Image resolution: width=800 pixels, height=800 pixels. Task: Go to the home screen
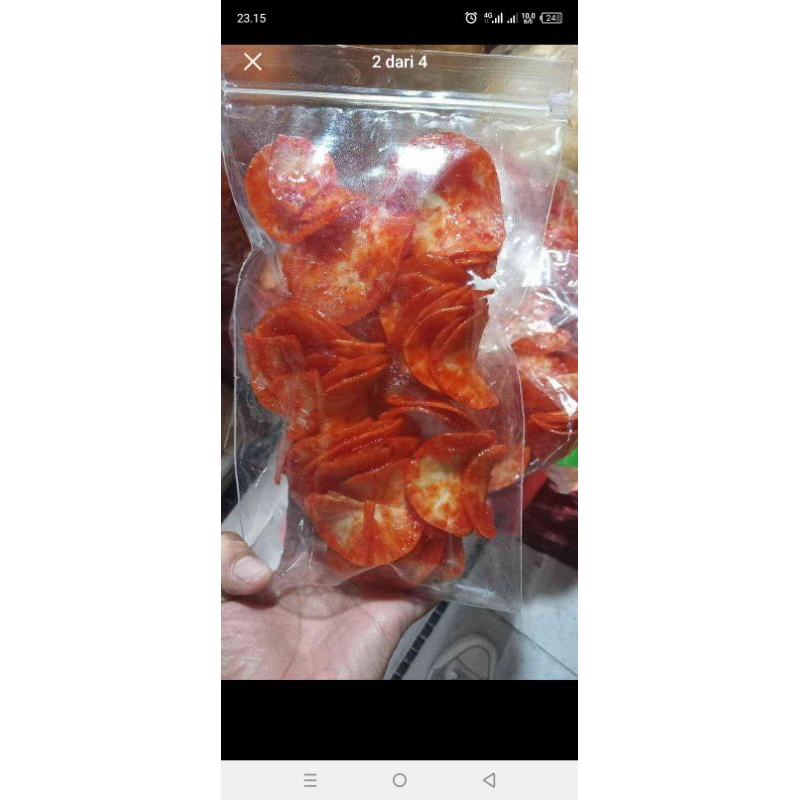(x=399, y=780)
